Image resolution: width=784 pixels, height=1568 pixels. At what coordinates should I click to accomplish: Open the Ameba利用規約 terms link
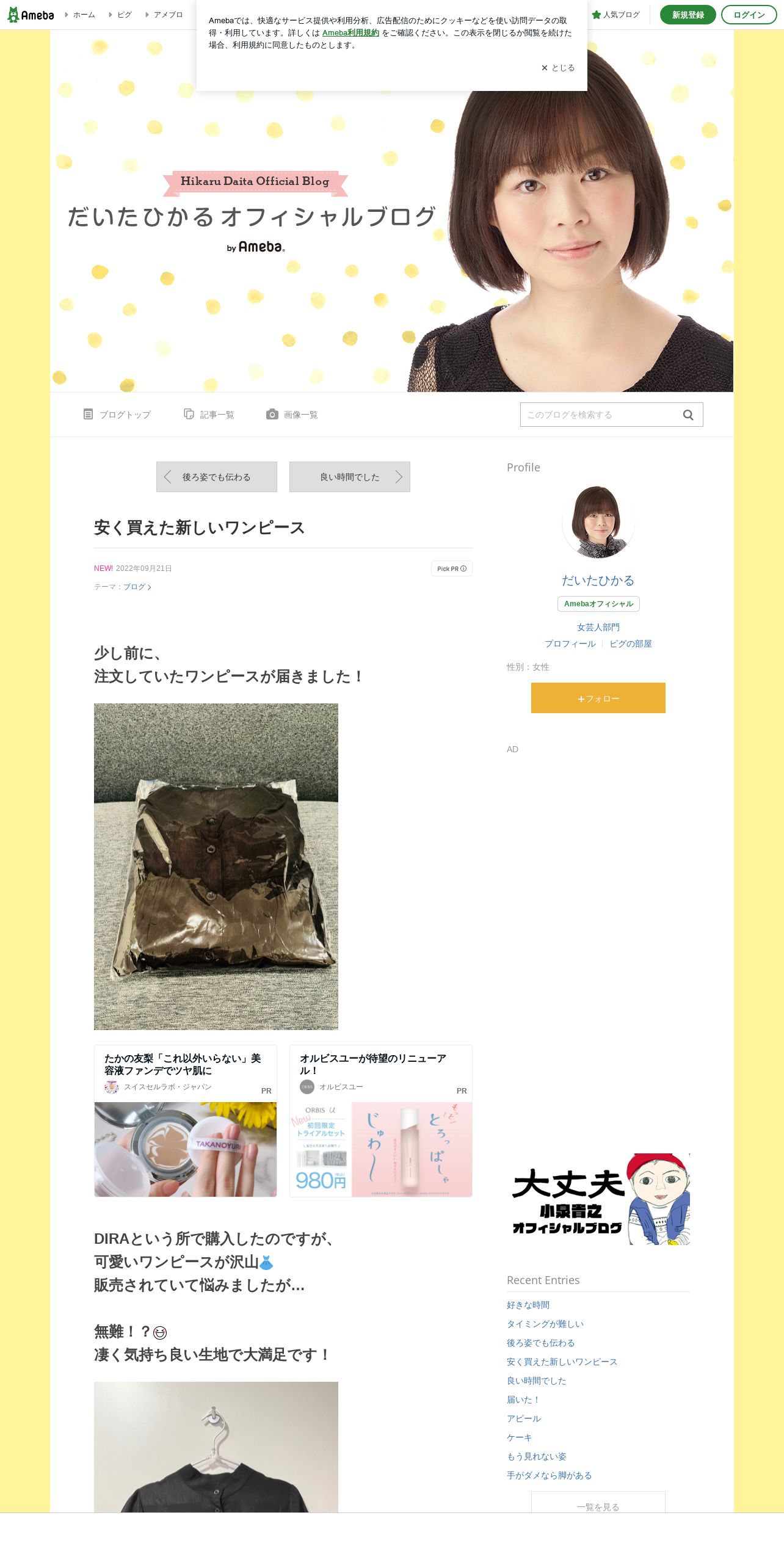coord(350,33)
